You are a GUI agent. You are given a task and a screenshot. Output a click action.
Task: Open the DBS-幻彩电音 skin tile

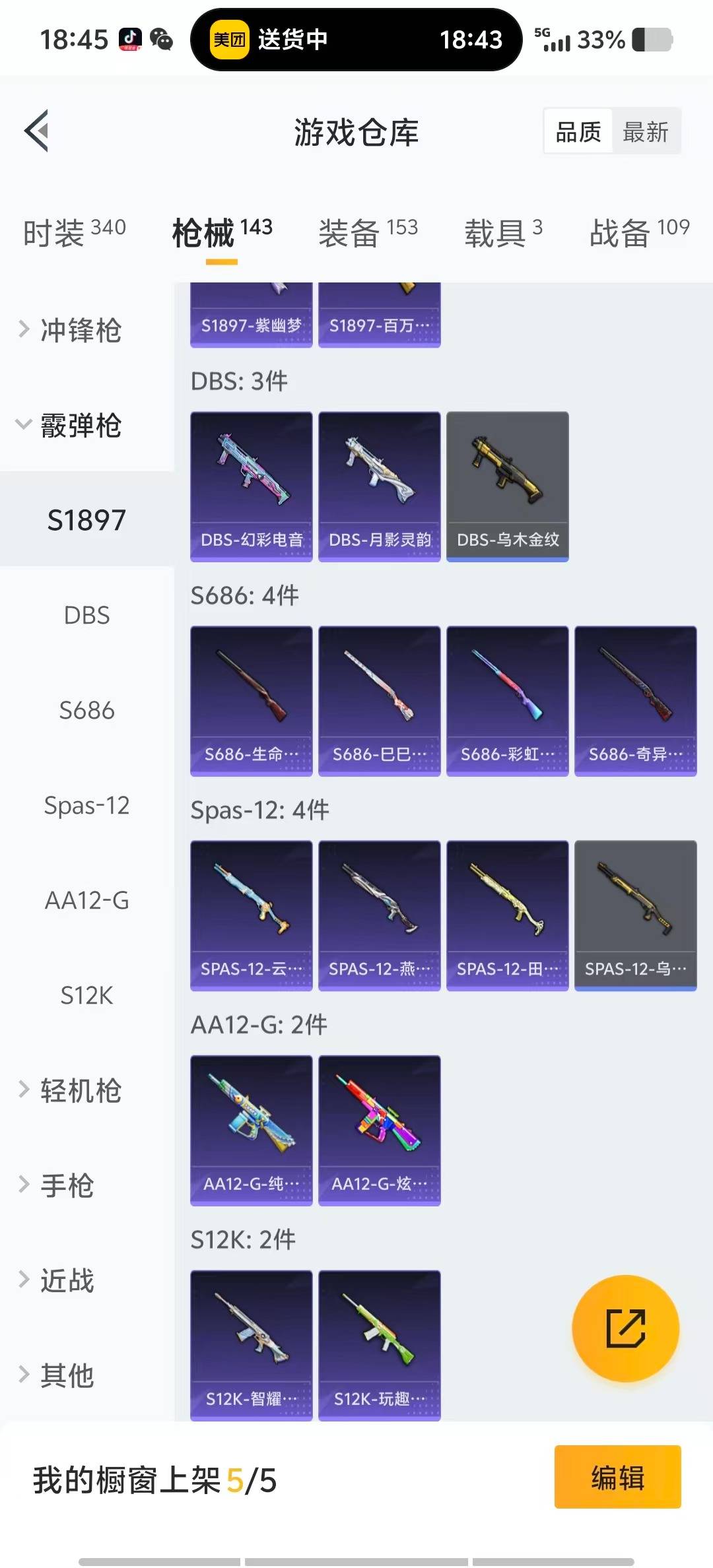coord(251,486)
